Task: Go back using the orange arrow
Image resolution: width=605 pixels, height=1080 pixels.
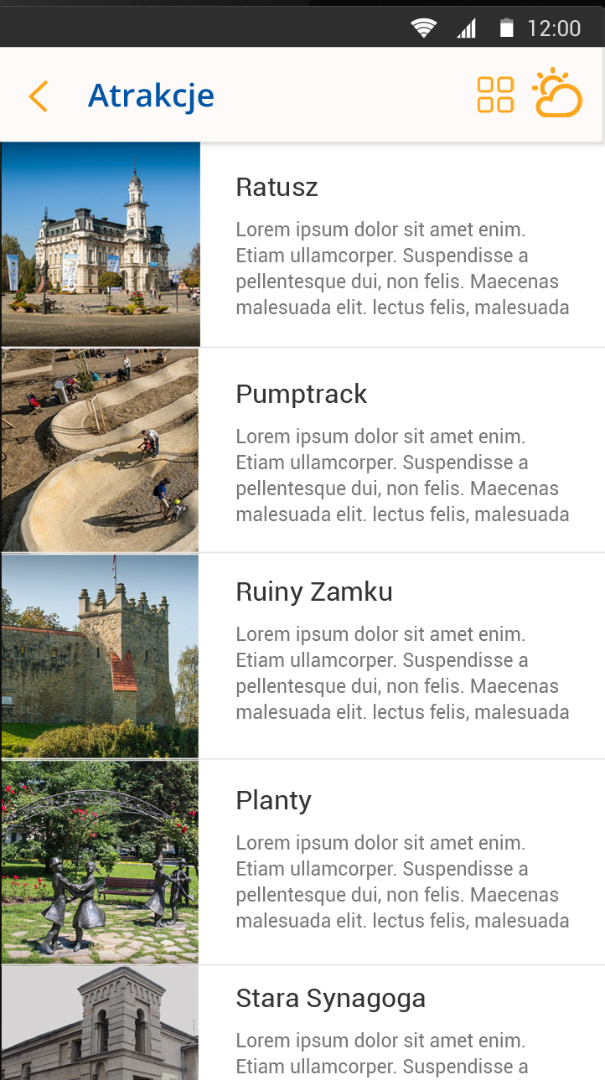Action: (x=39, y=96)
